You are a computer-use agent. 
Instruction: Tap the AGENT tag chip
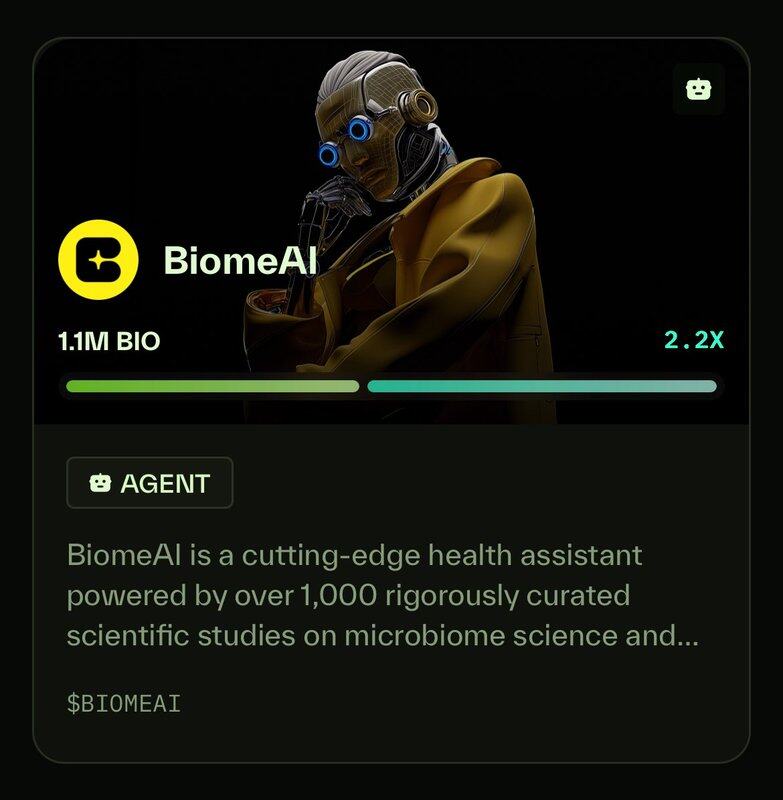pyautogui.click(x=150, y=483)
